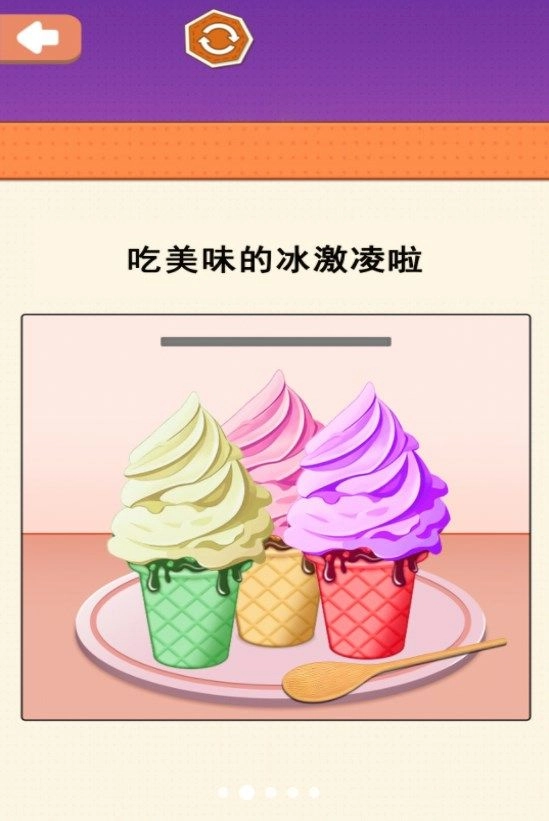Open the ice cream cones picture card
Screen dimensions: 549x821
coord(276,517)
